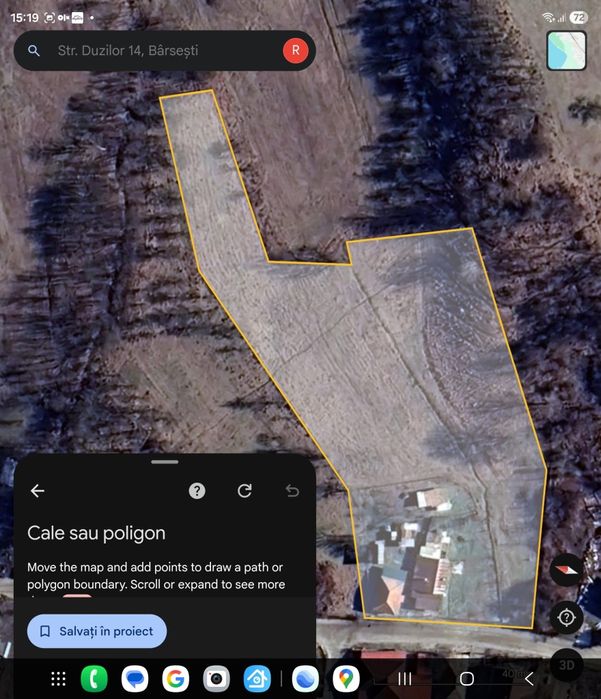Launch Google Maps from taskbar

click(x=346, y=679)
